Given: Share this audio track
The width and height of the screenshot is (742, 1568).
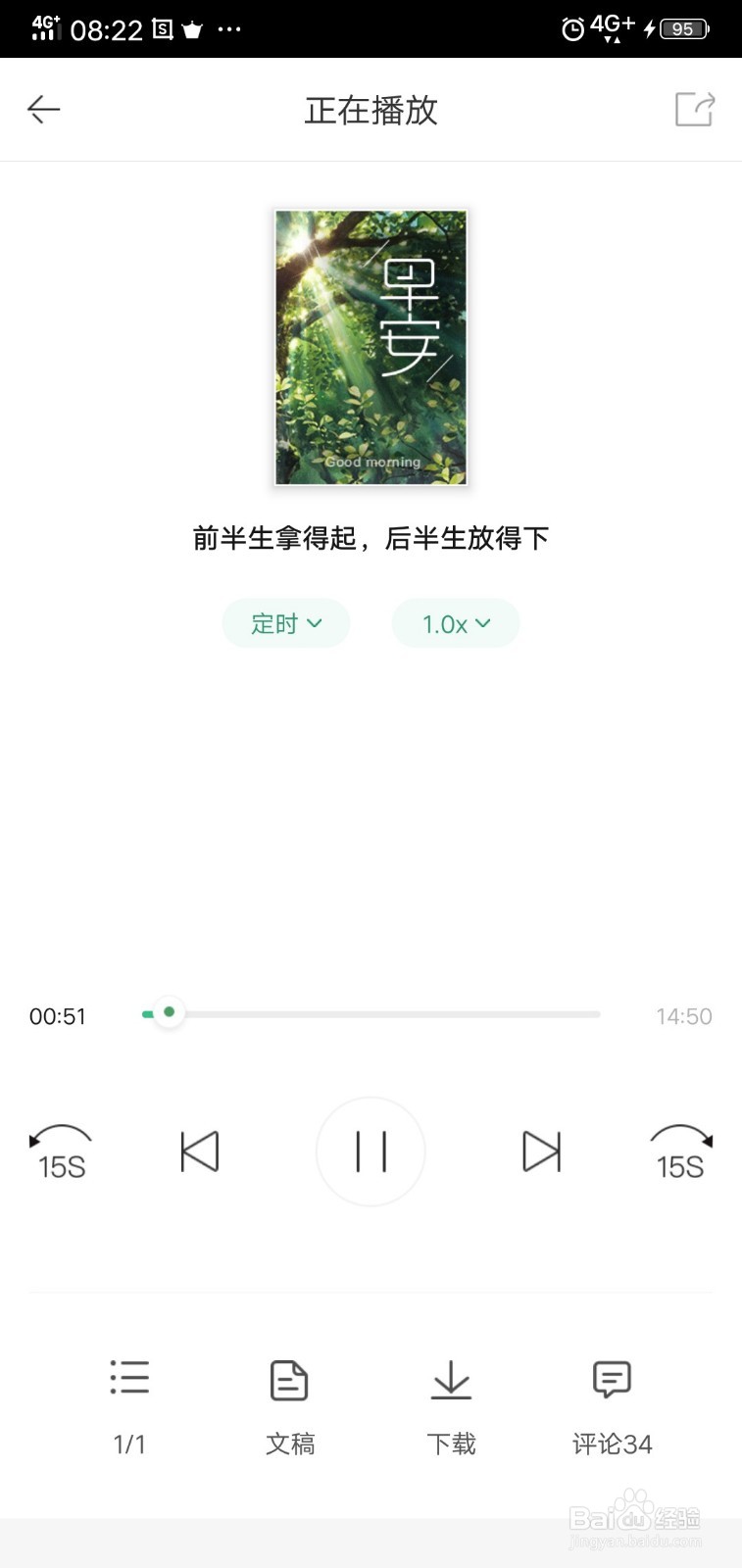Looking at the screenshot, I should coord(694,109).
